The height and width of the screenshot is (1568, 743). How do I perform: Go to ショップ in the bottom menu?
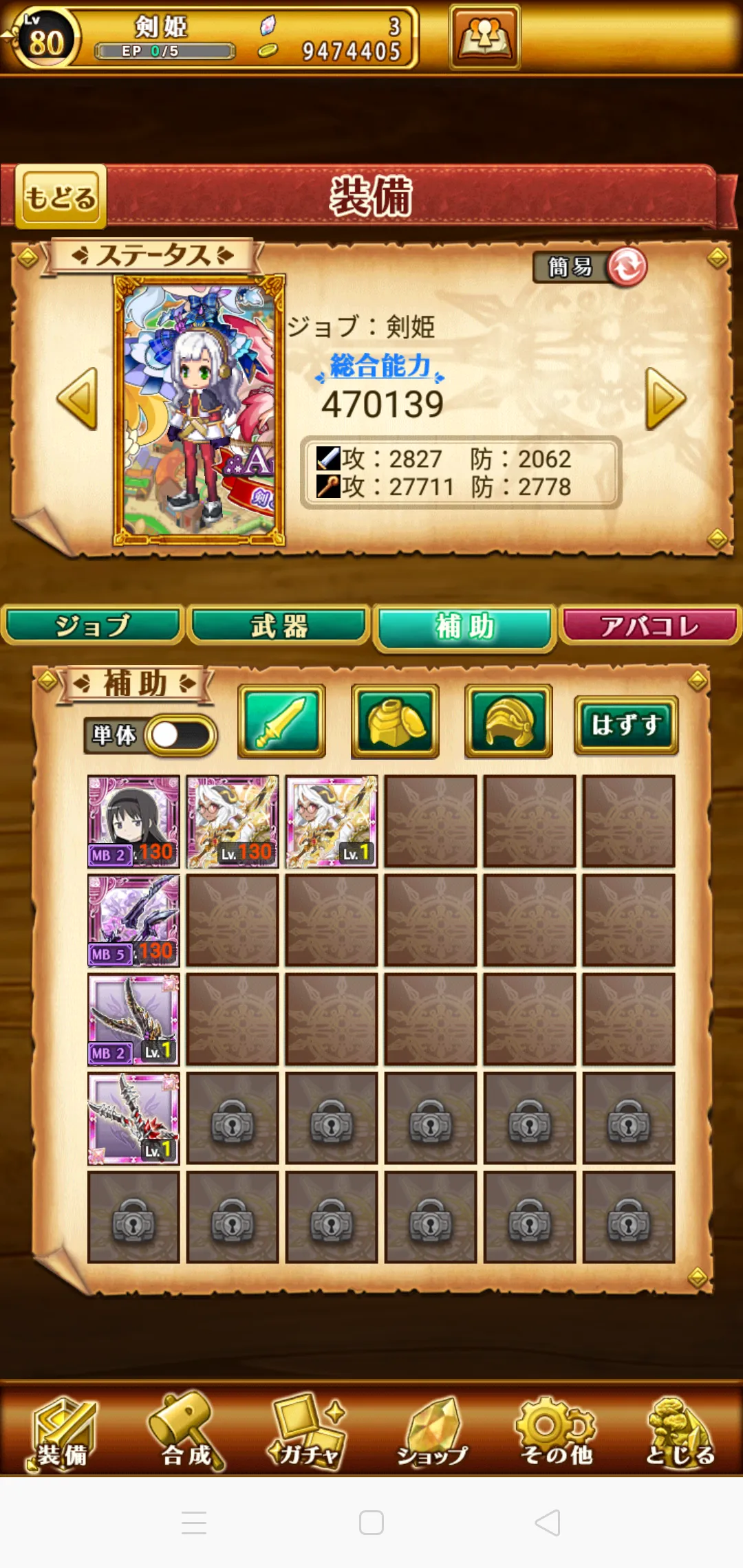click(x=432, y=1432)
